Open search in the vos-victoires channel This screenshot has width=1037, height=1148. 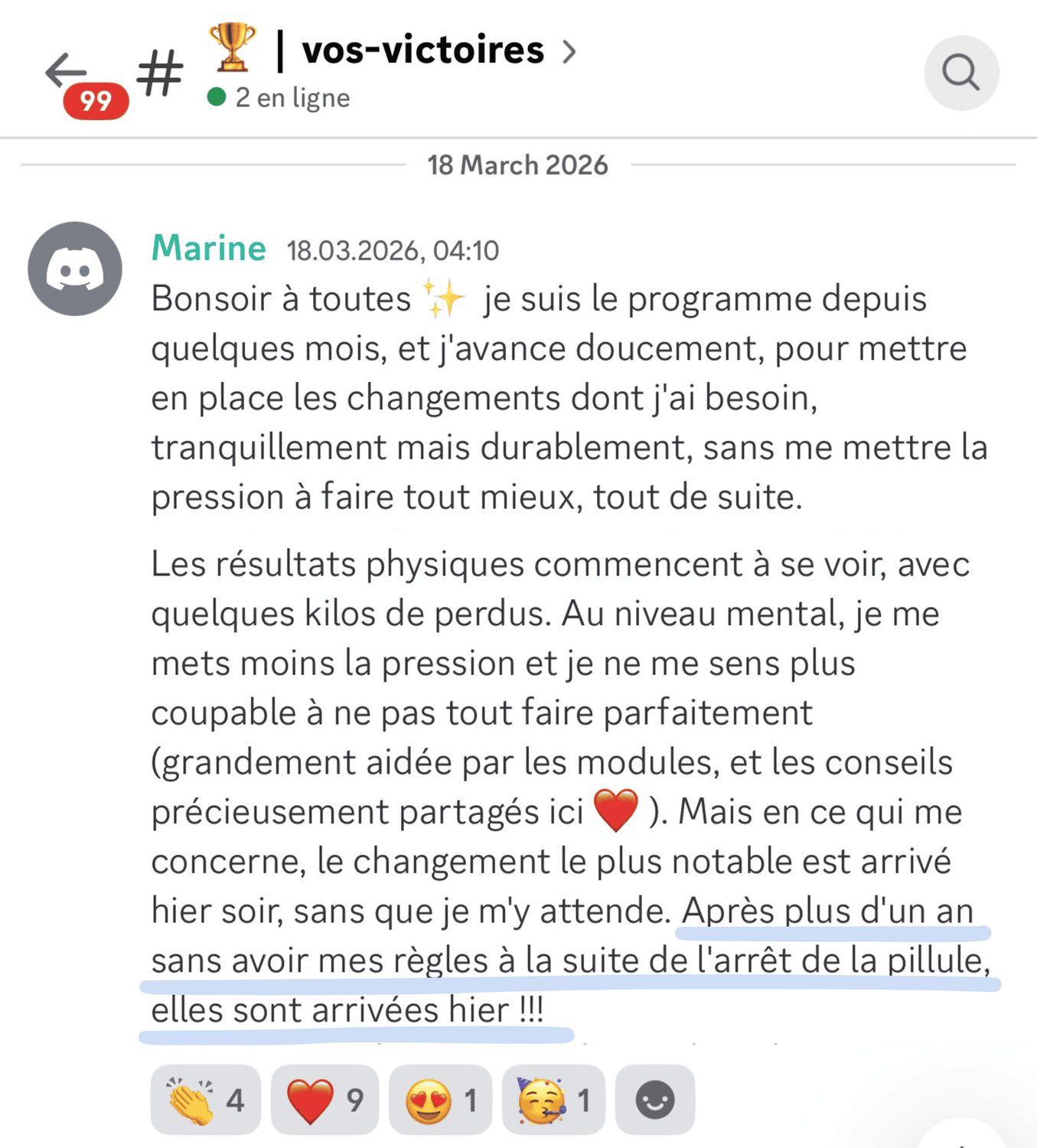[x=961, y=73]
